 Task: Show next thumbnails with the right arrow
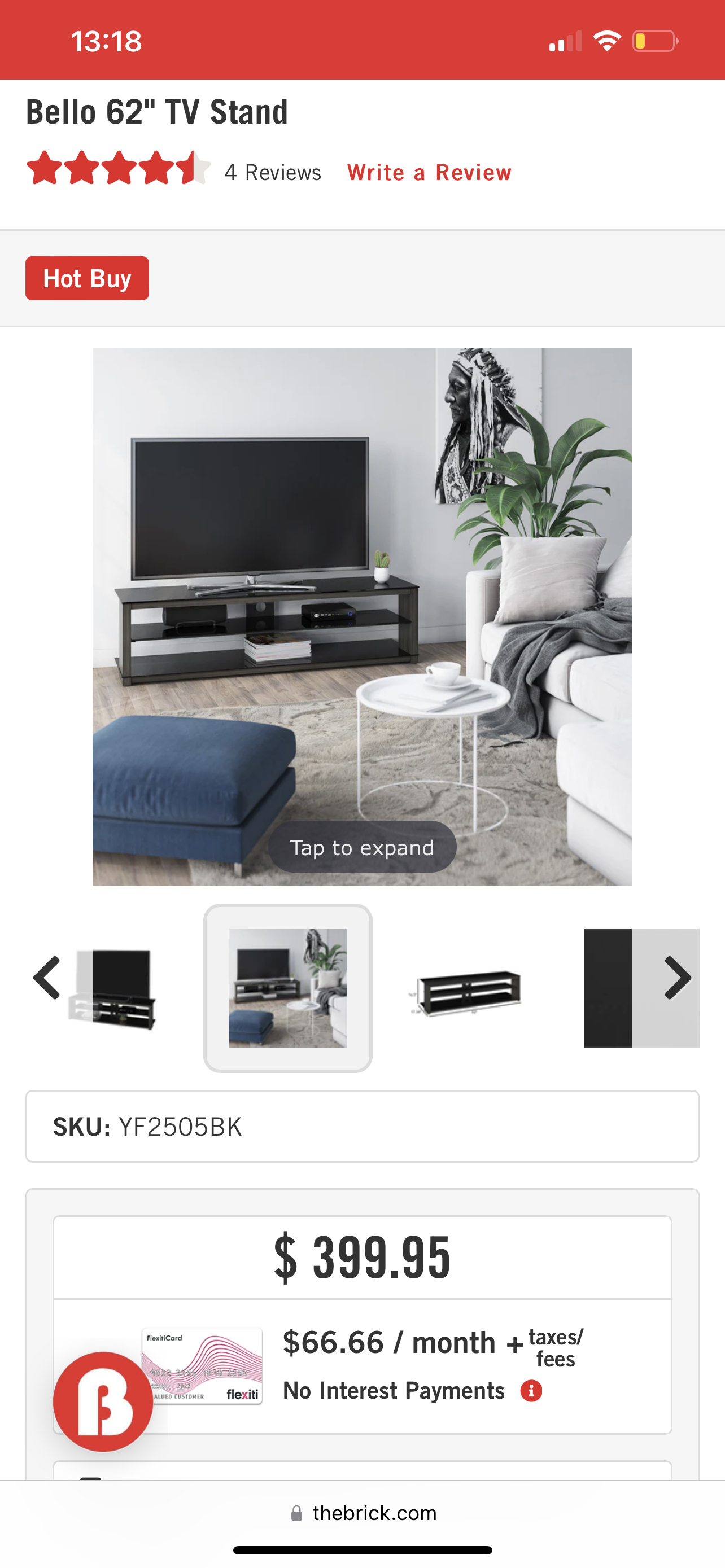(x=677, y=978)
